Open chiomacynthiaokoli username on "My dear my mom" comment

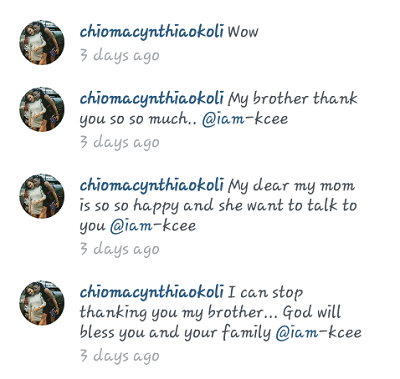pos(152,186)
